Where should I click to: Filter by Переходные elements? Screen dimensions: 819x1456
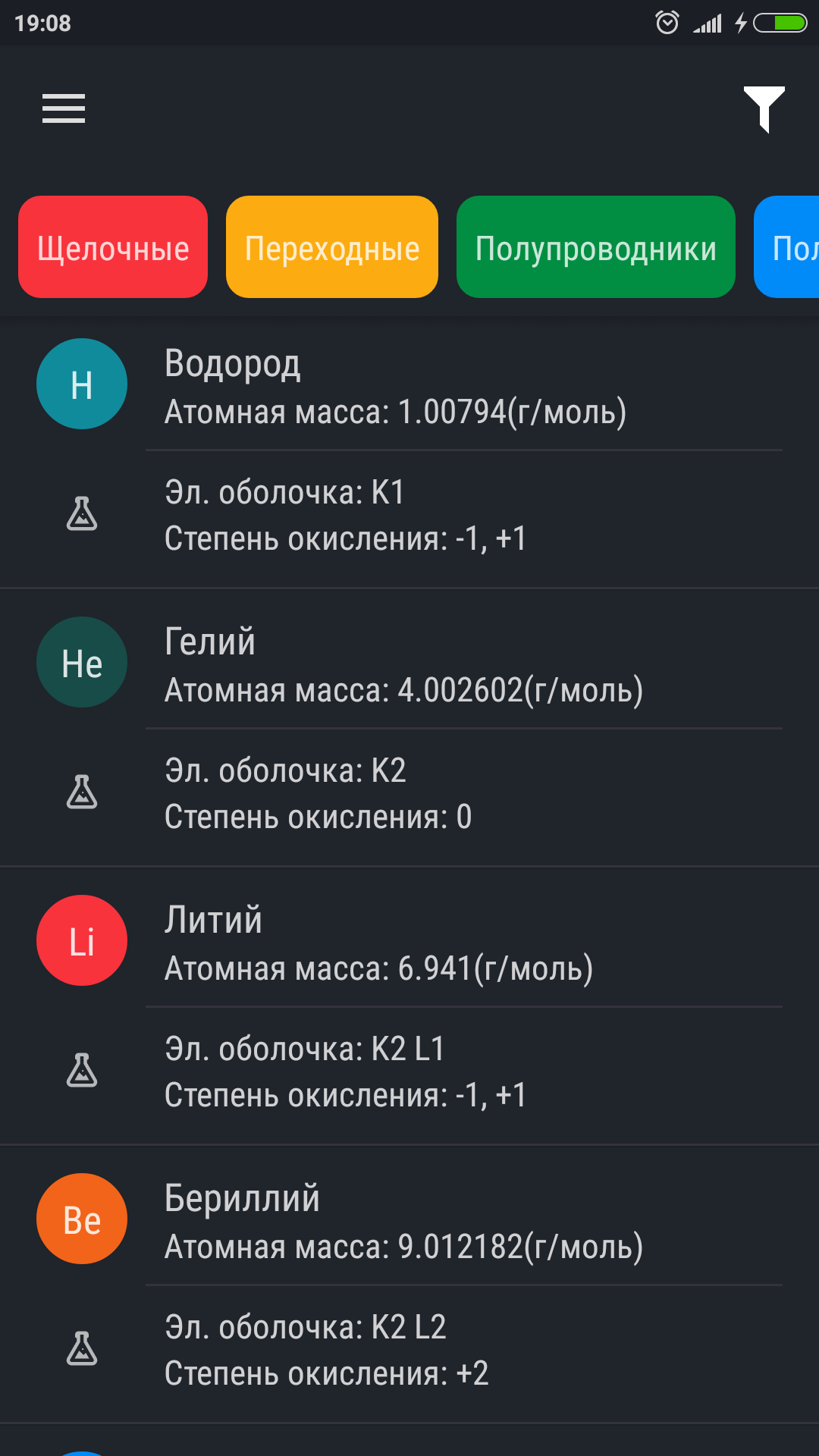tap(332, 247)
